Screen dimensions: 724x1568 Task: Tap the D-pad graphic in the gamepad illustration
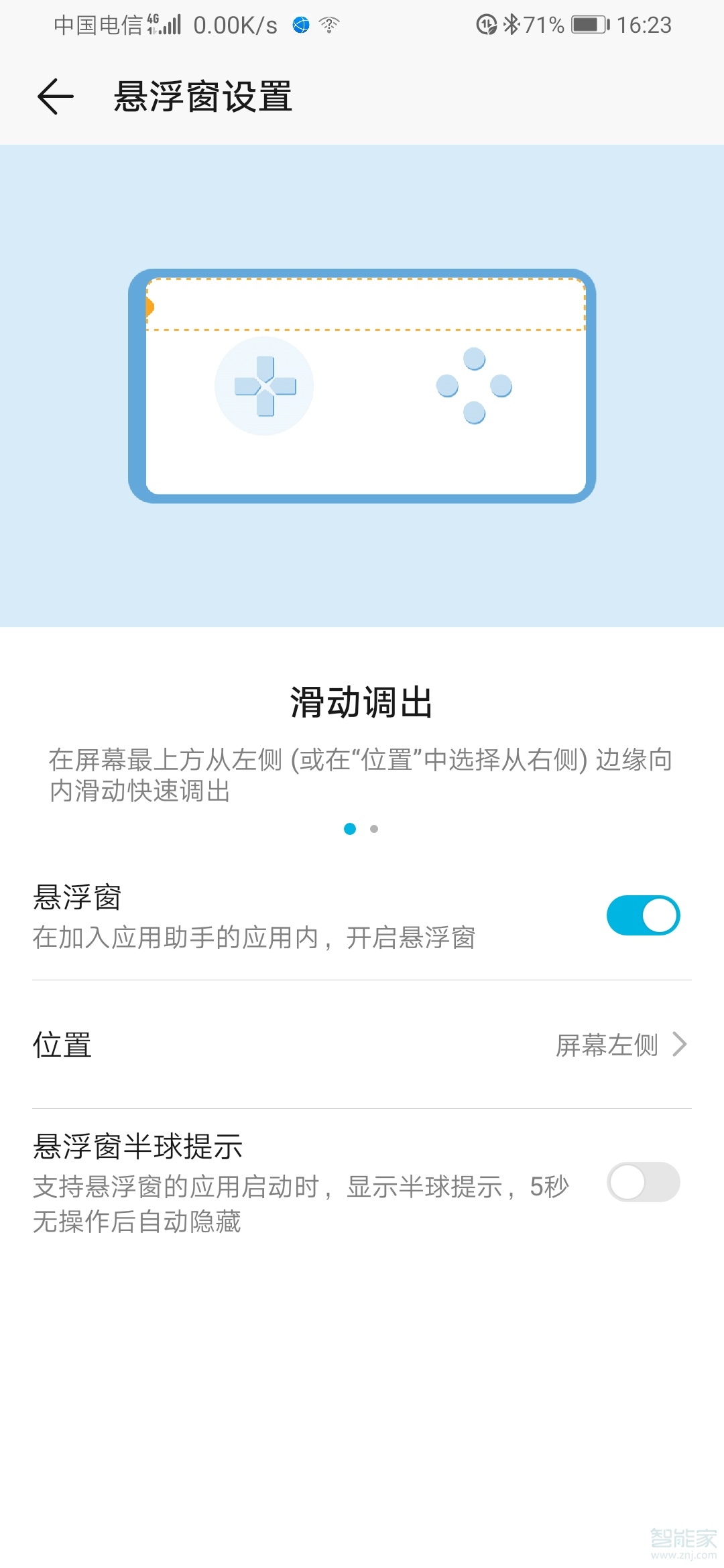coord(264,386)
